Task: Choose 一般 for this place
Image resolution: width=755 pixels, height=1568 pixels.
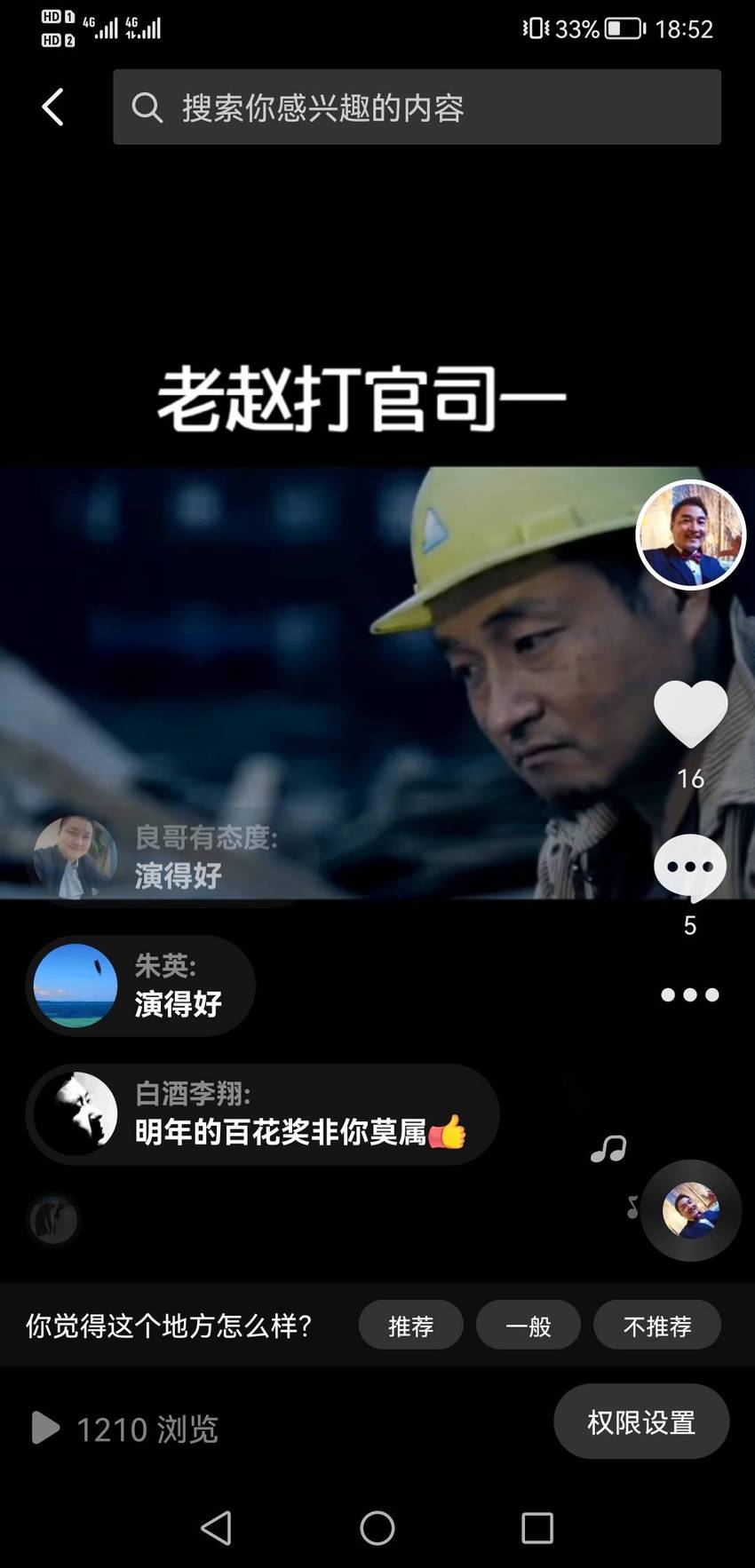Action: pos(528,1326)
